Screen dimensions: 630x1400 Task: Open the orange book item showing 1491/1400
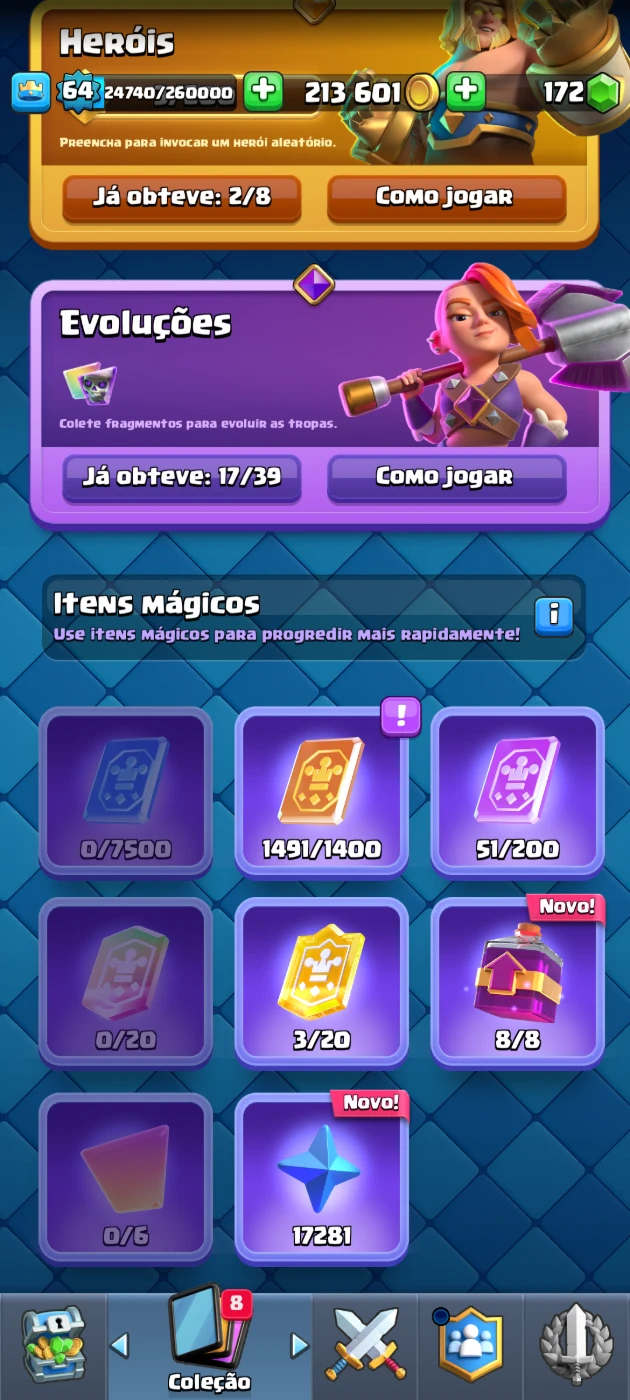pos(322,792)
